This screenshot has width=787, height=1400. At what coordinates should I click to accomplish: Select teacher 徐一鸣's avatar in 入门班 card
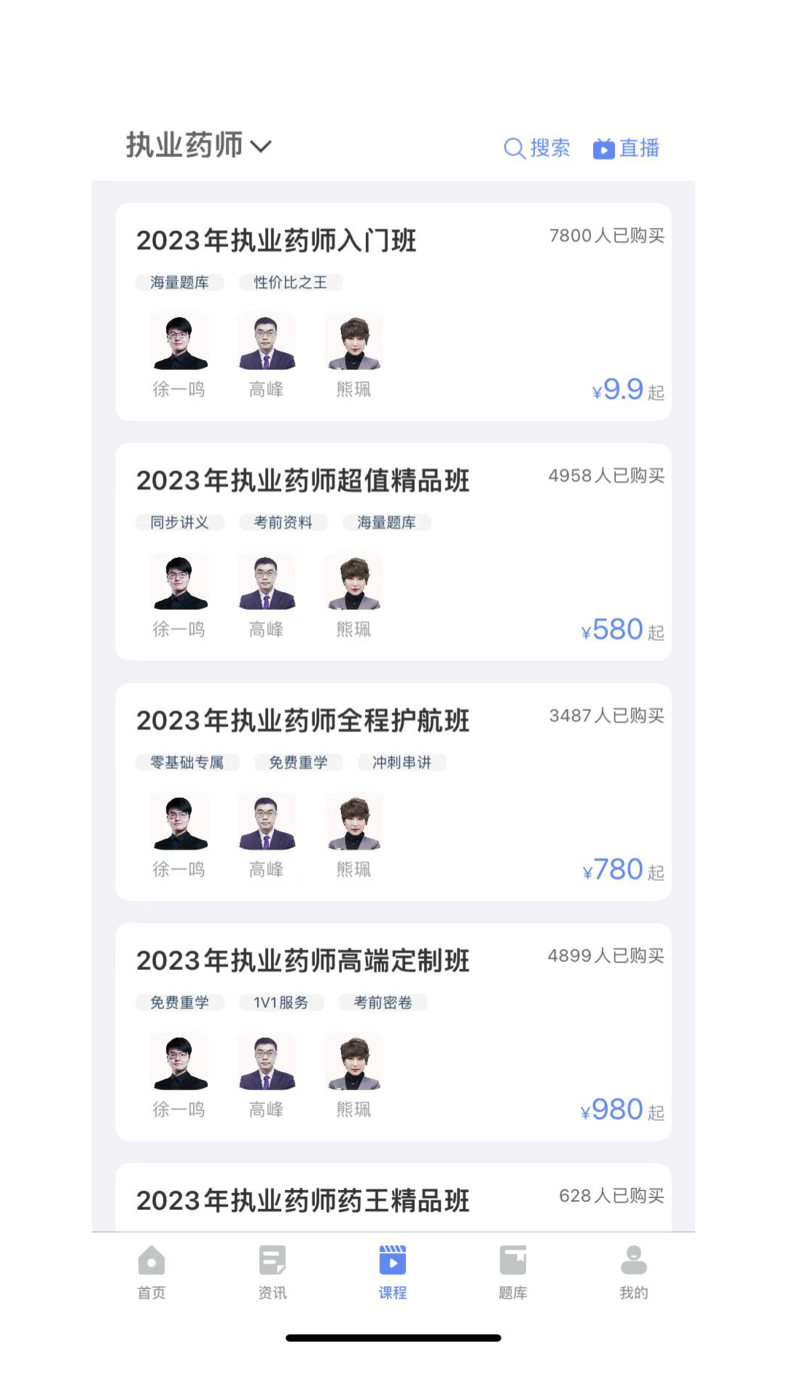click(178, 341)
